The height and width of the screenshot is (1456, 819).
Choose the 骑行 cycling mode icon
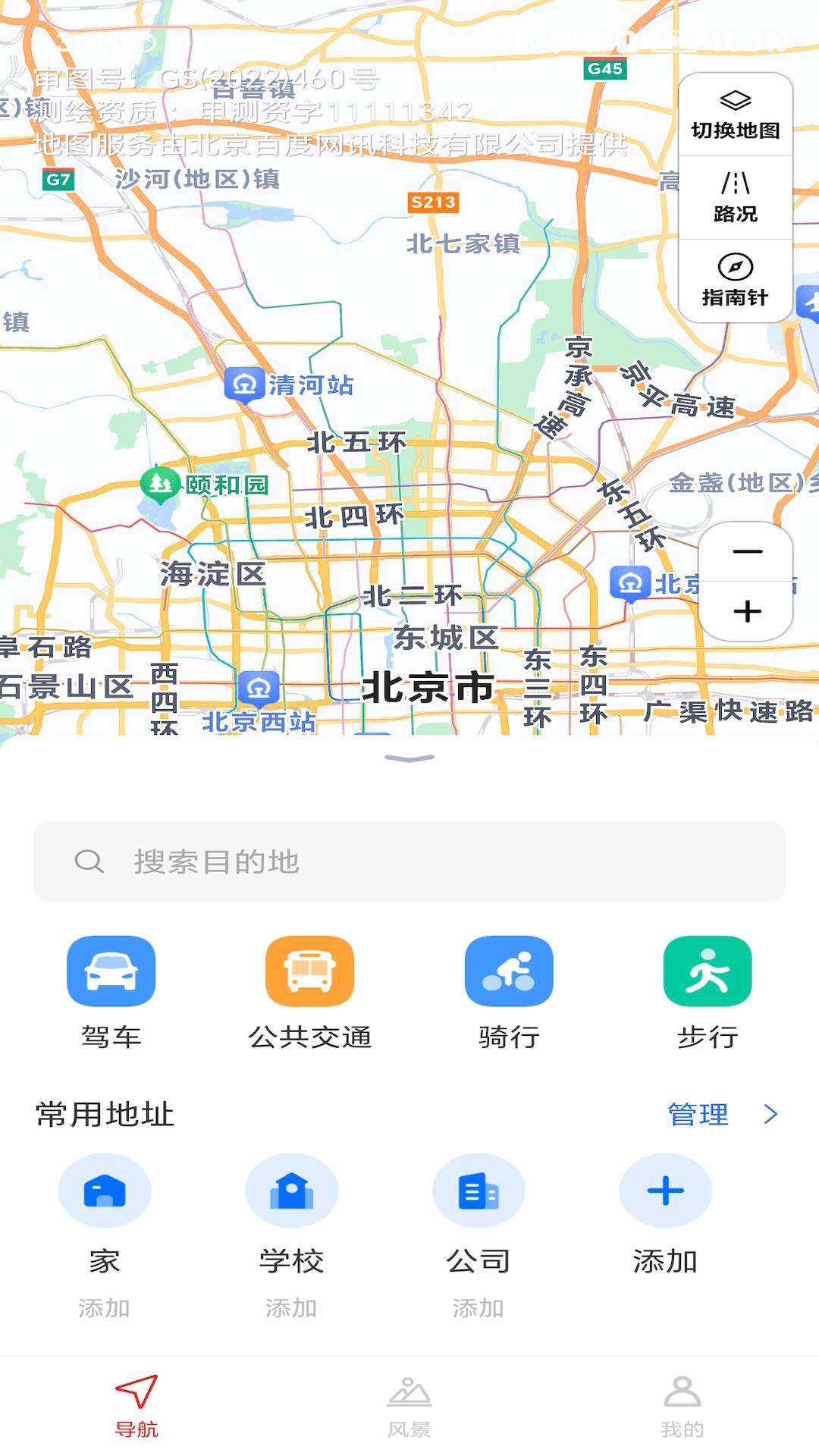coord(510,971)
